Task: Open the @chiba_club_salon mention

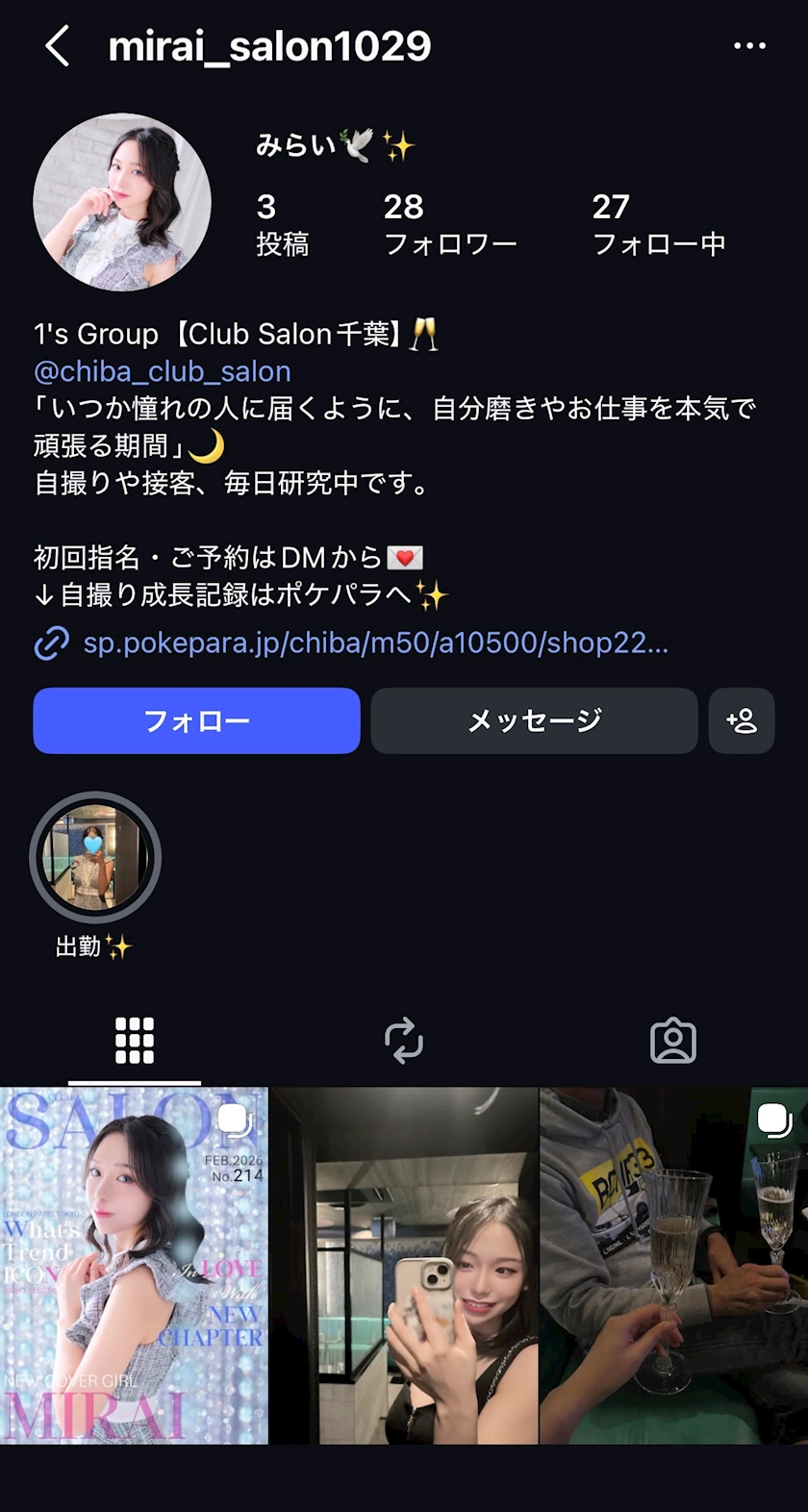Action: point(162,371)
